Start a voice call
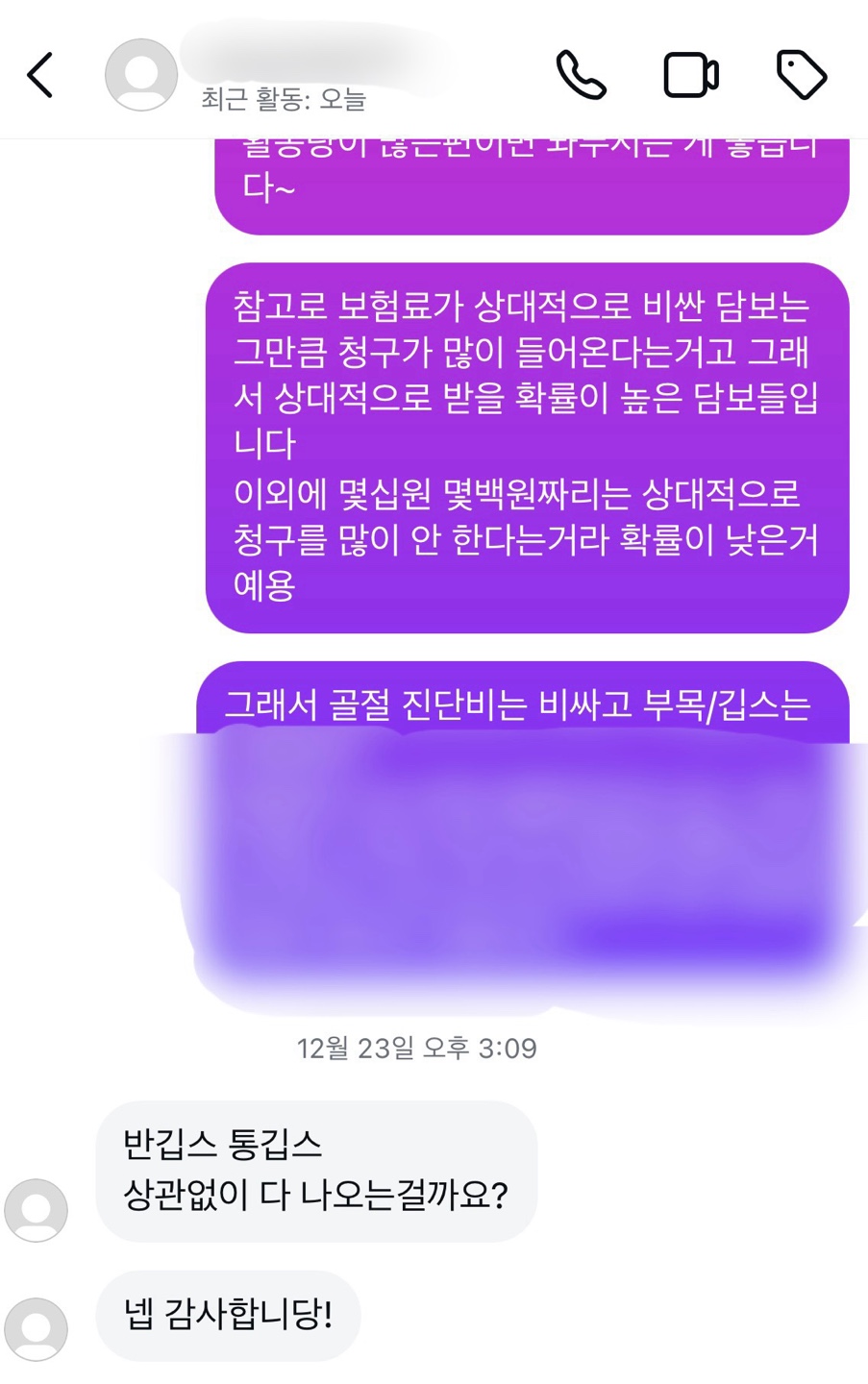 pyautogui.click(x=581, y=75)
